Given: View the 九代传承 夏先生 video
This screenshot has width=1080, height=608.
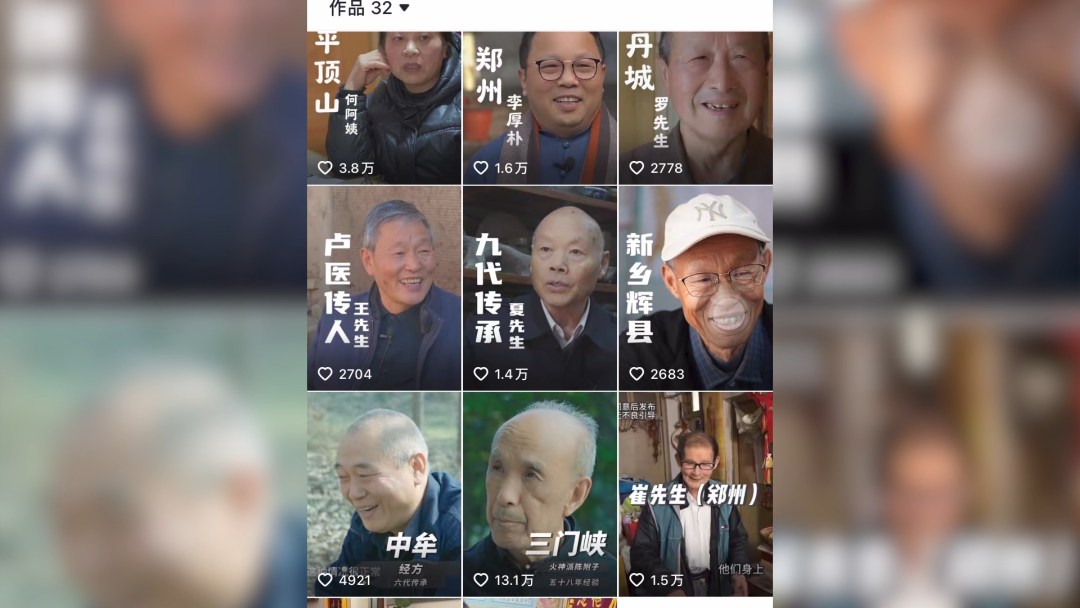Looking at the screenshot, I should click(540, 288).
